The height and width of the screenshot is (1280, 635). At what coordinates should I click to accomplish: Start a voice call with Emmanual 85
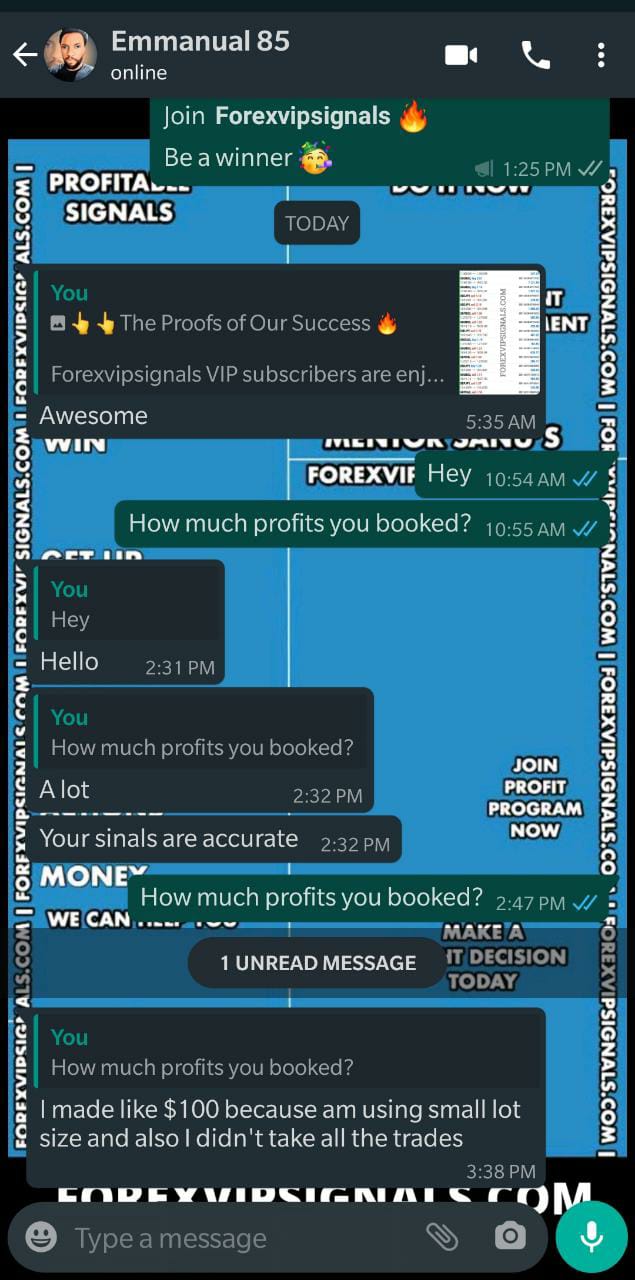click(536, 55)
